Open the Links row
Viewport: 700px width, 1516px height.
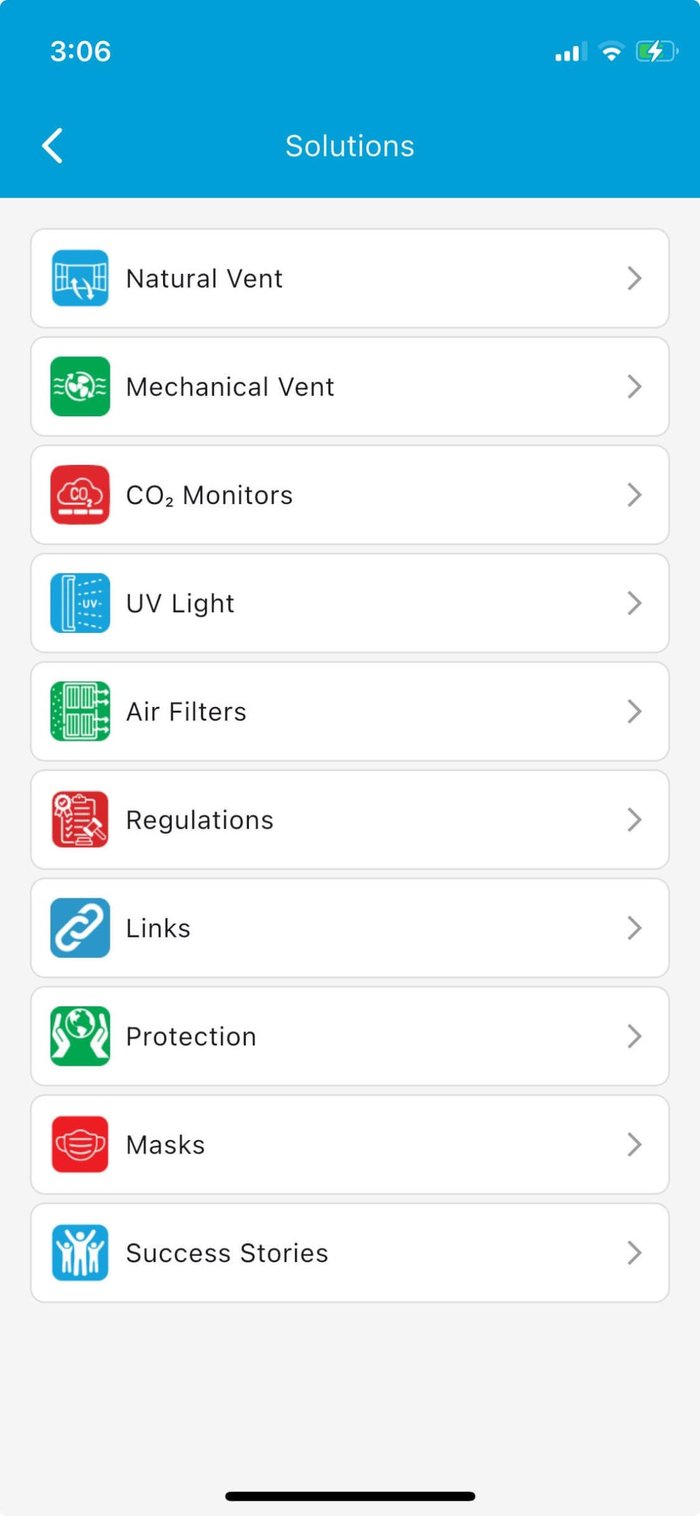click(350, 928)
